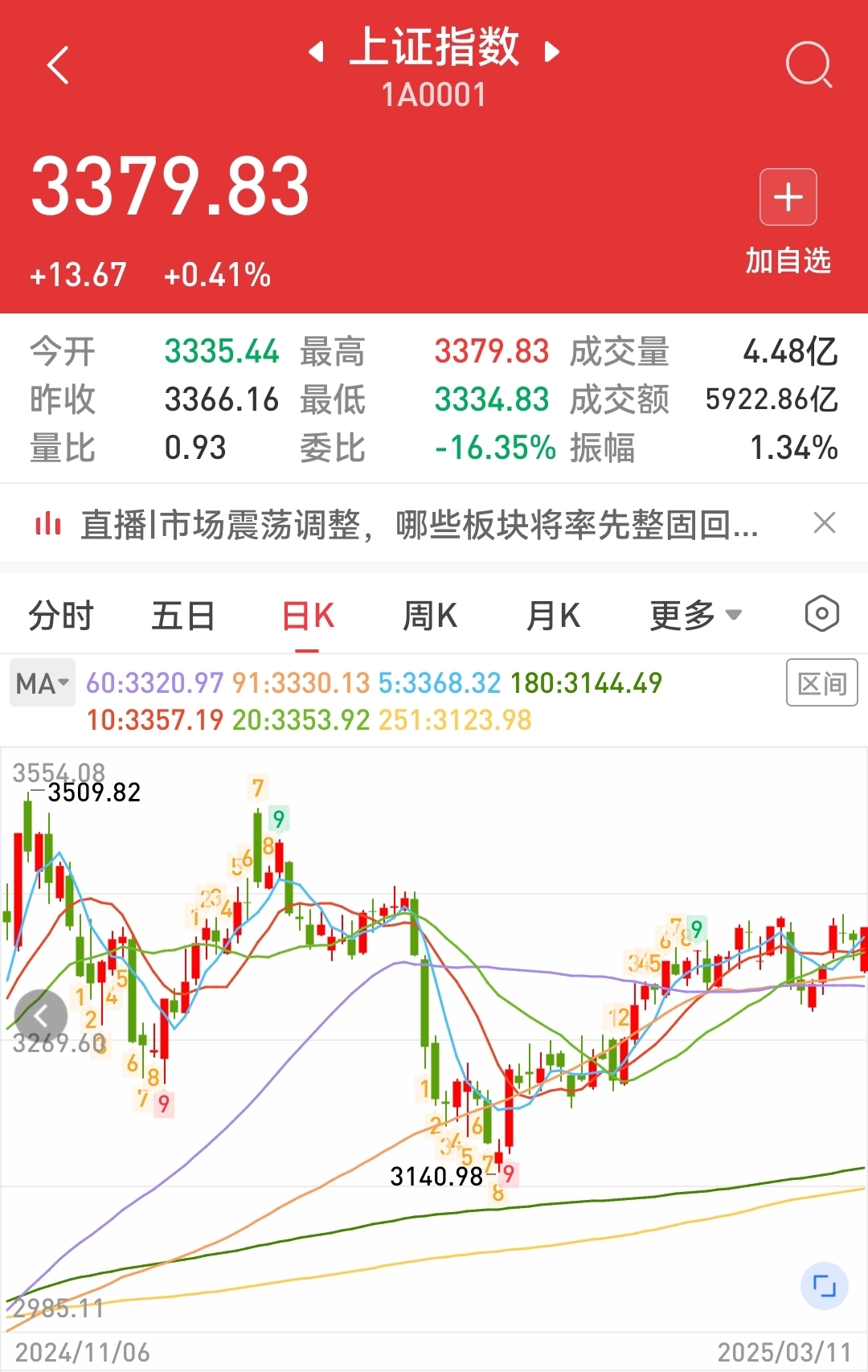Click the 区间 range selection button

[821, 682]
